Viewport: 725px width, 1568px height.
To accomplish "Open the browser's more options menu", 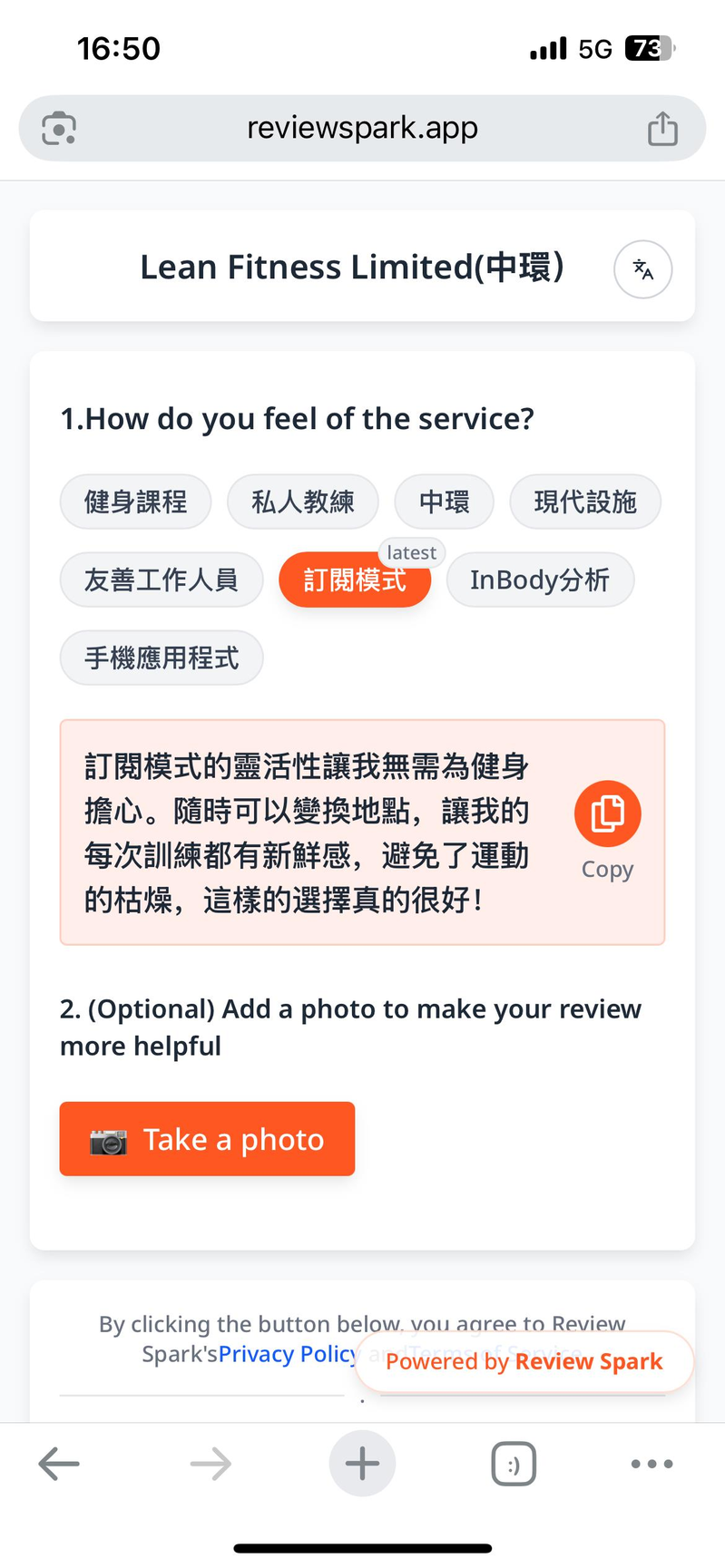I will tap(652, 1464).
